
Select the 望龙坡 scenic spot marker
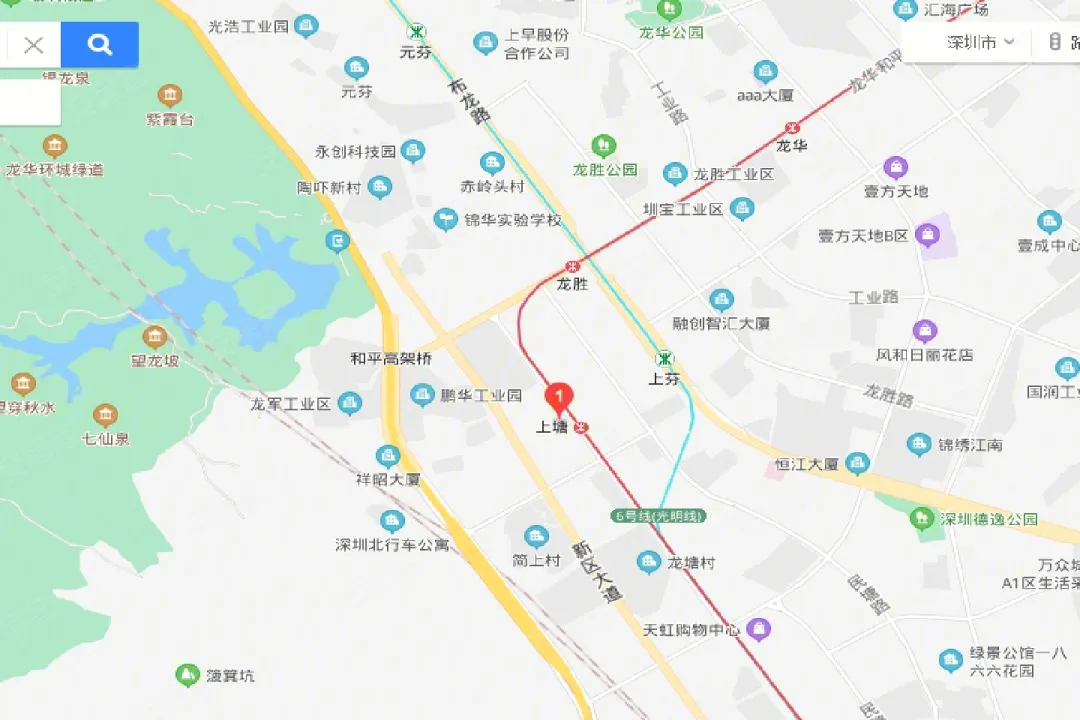(154, 337)
